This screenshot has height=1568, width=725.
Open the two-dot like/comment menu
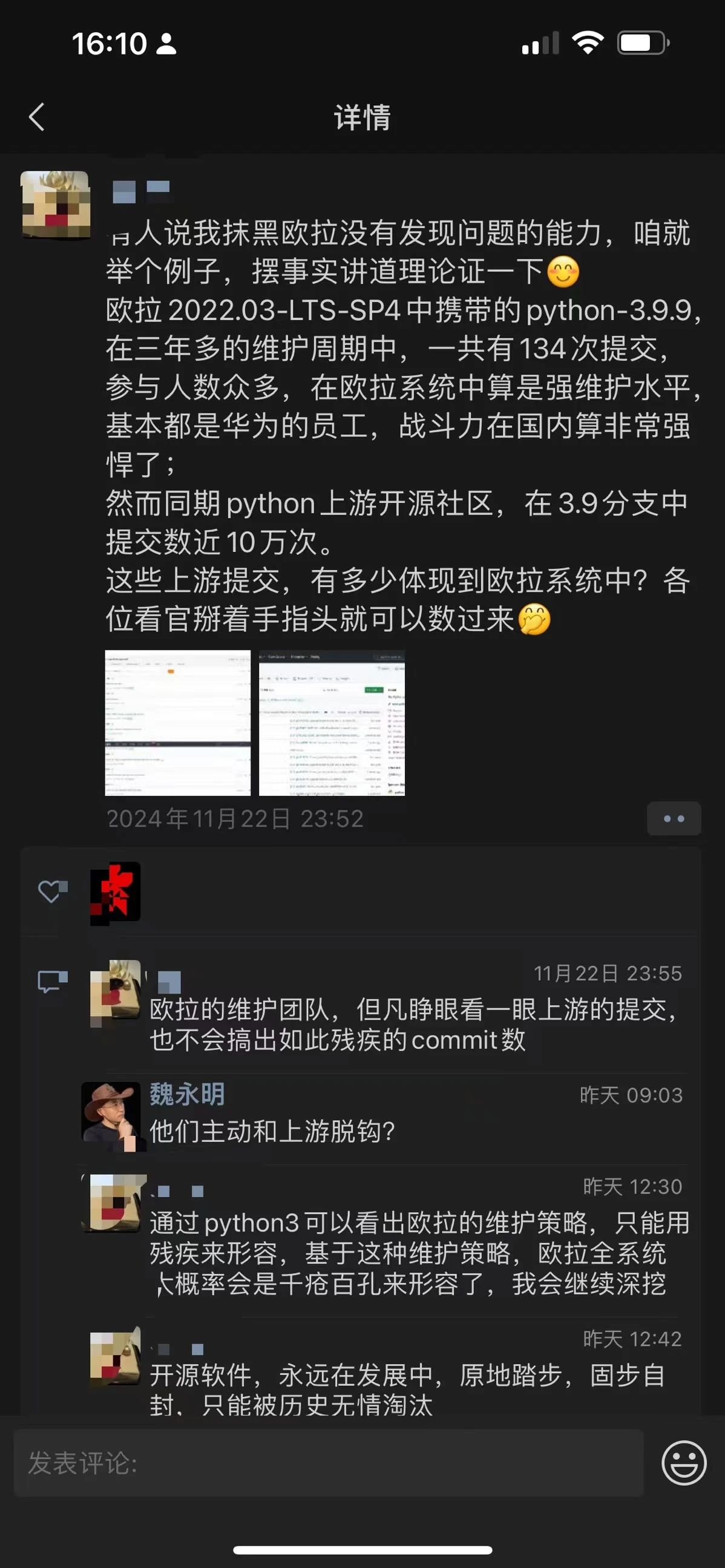(674, 819)
